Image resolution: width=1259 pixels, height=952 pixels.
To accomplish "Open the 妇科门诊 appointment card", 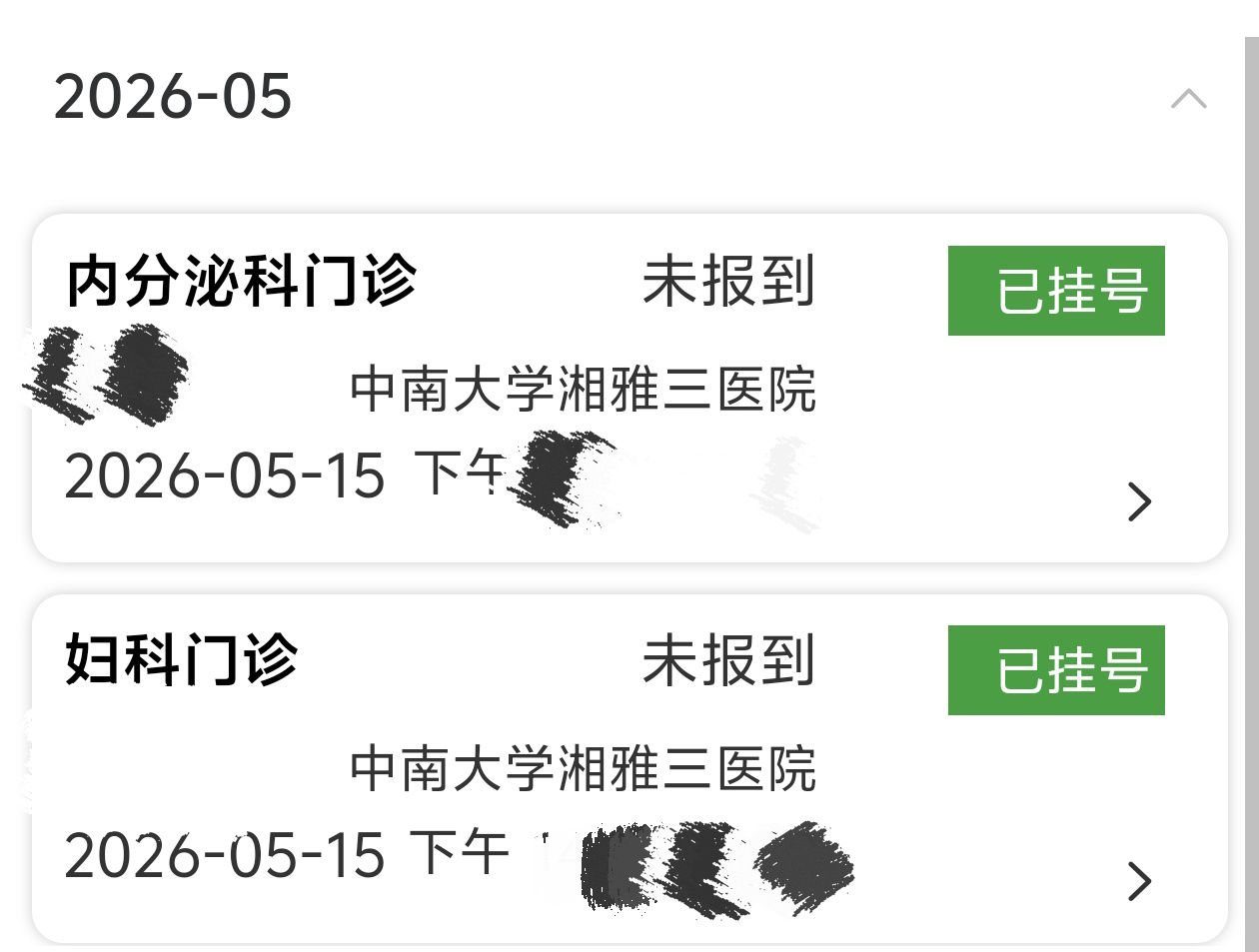I will point(629,768).
